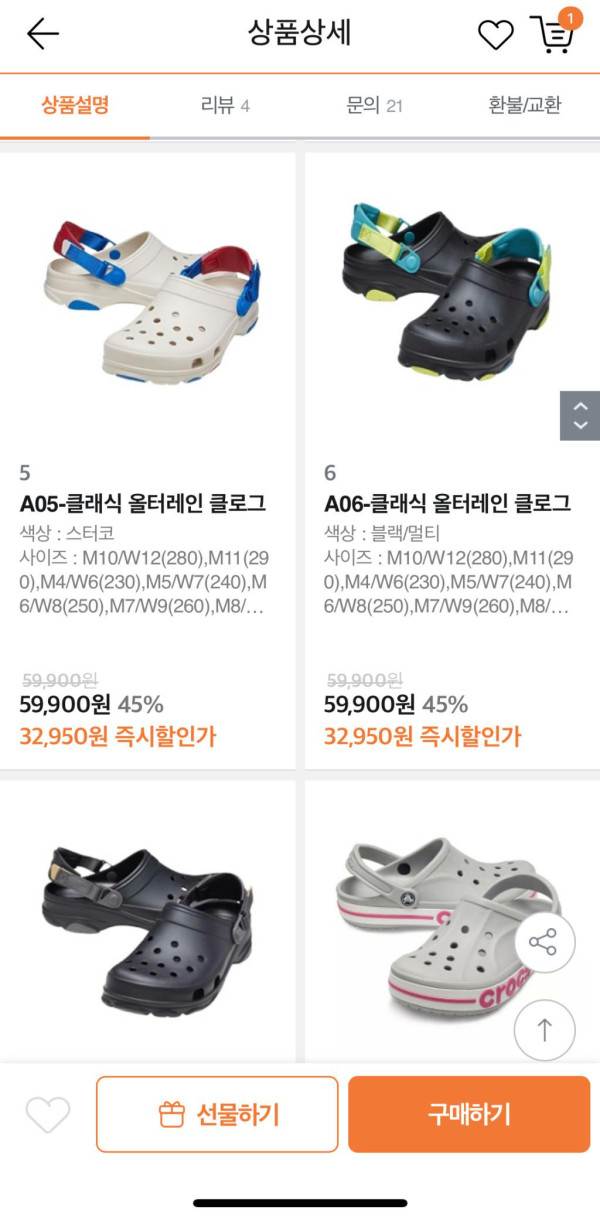Jump back to the top of the page
This screenshot has height=1220, width=600.
click(544, 1030)
